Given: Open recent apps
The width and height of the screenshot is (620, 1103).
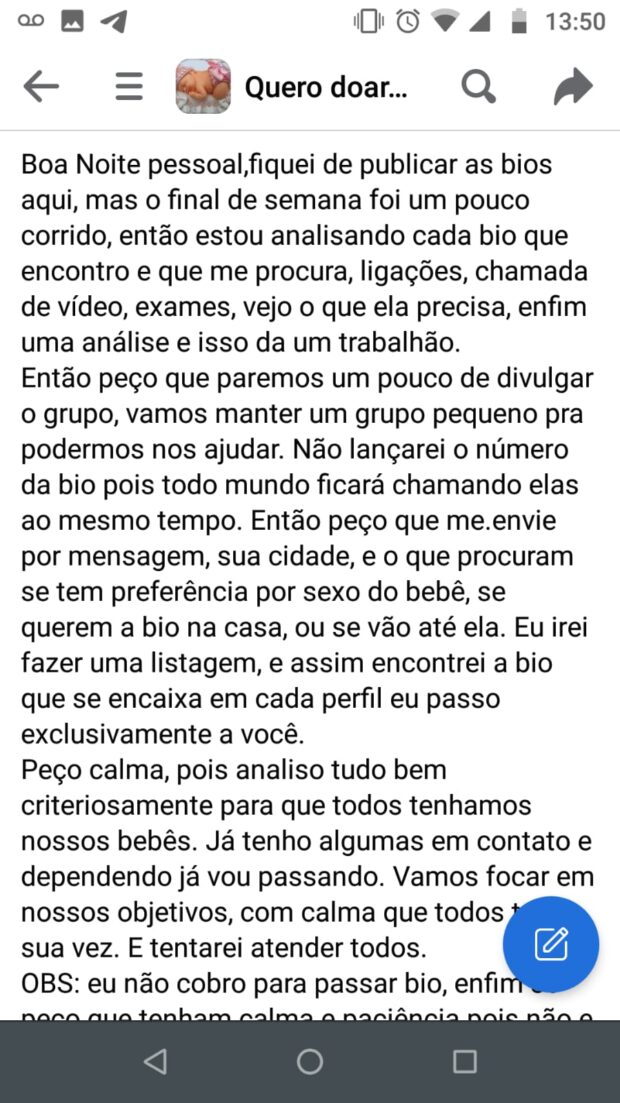Looking at the screenshot, I should (464, 1061).
